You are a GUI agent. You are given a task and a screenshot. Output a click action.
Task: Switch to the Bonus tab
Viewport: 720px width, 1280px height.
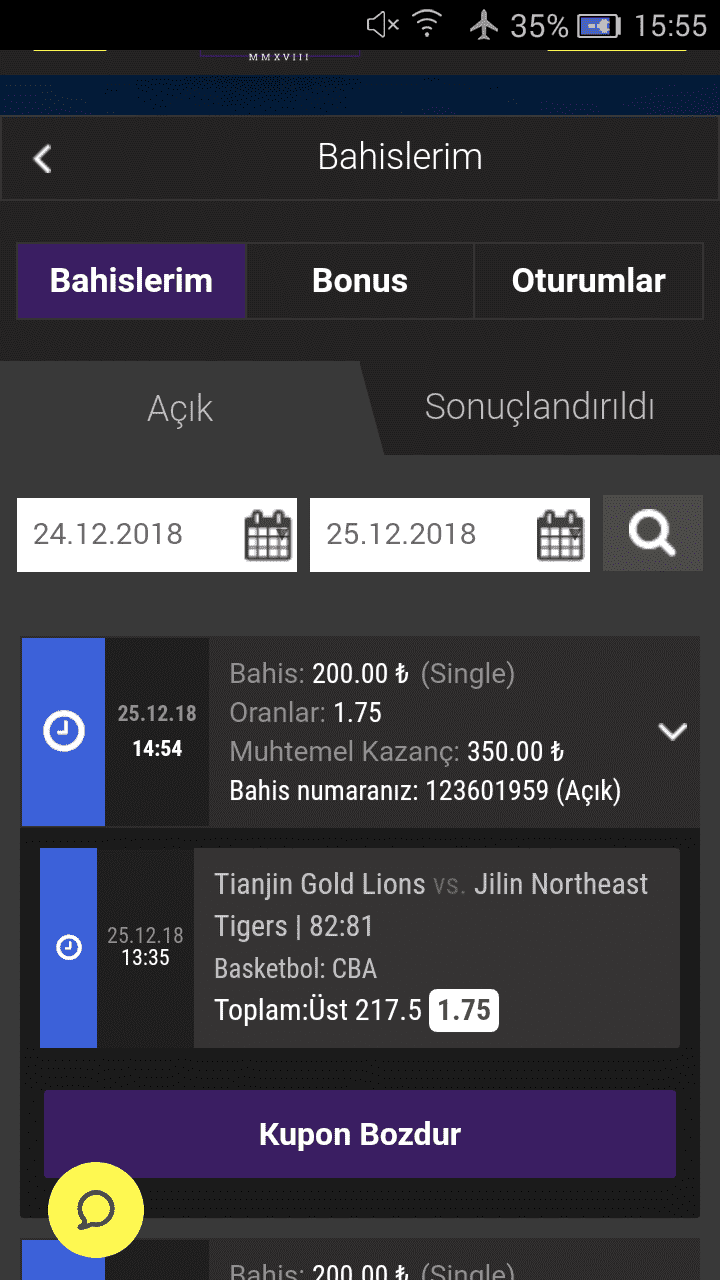(x=360, y=281)
